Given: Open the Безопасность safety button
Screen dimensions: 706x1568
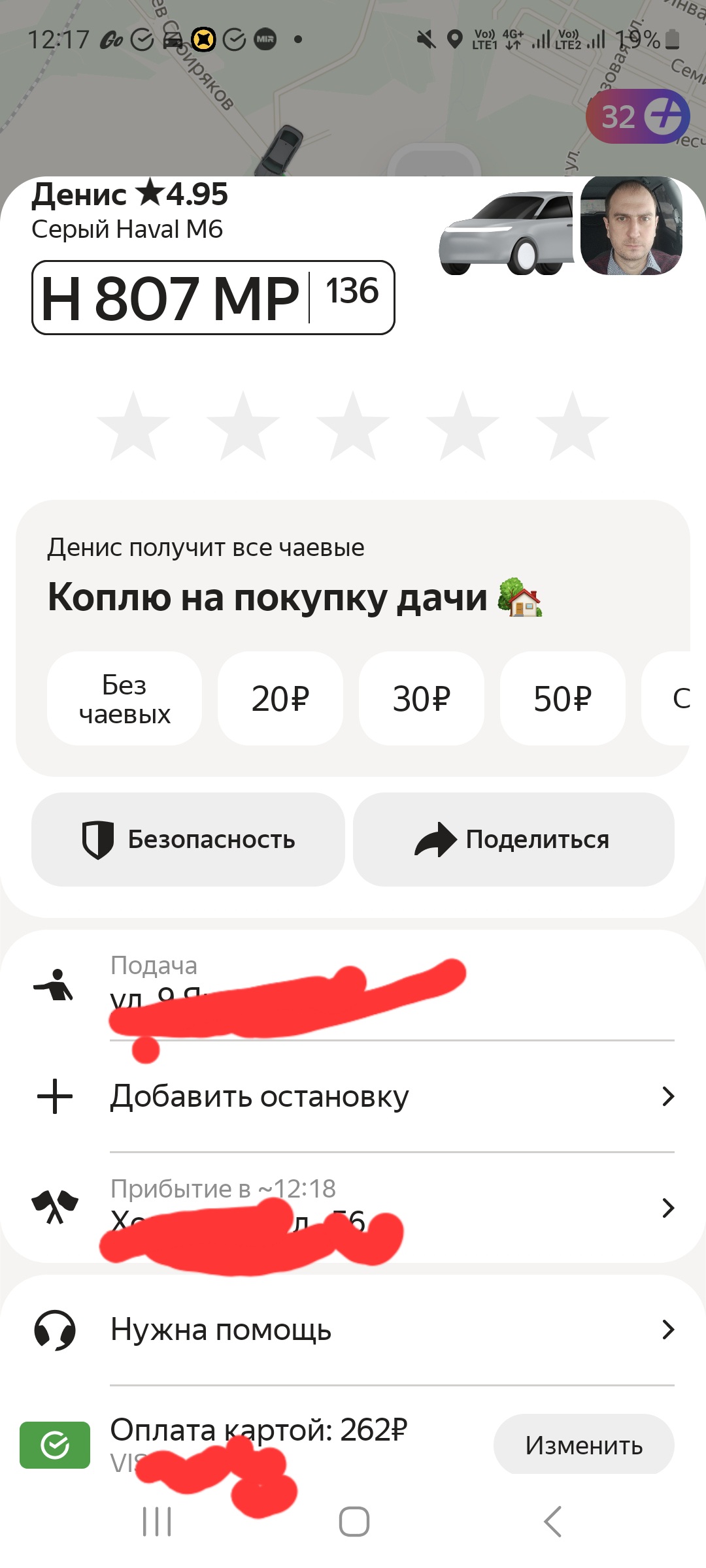Looking at the screenshot, I should pyautogui.click(x=188, y=840).
